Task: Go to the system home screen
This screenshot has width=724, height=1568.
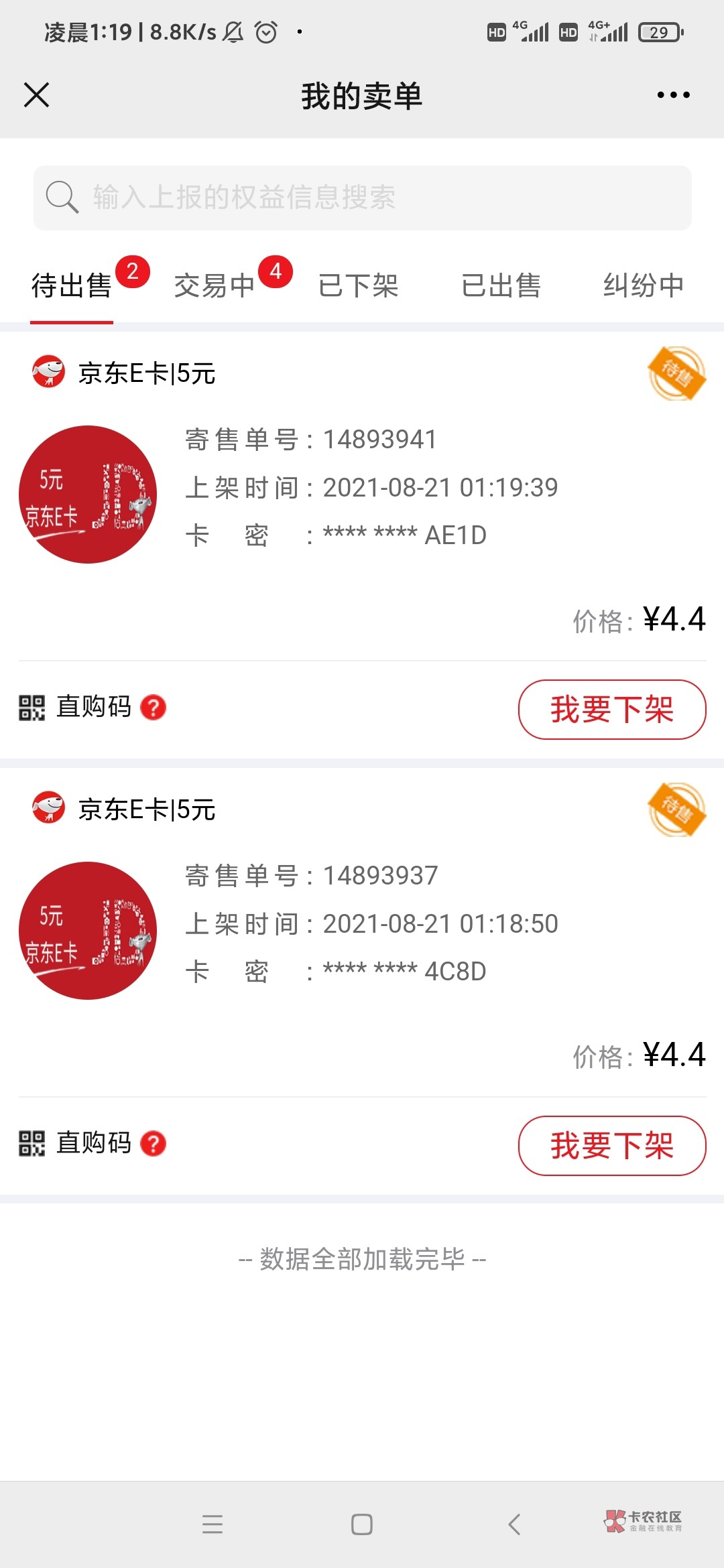Action: click(362, 1524)
